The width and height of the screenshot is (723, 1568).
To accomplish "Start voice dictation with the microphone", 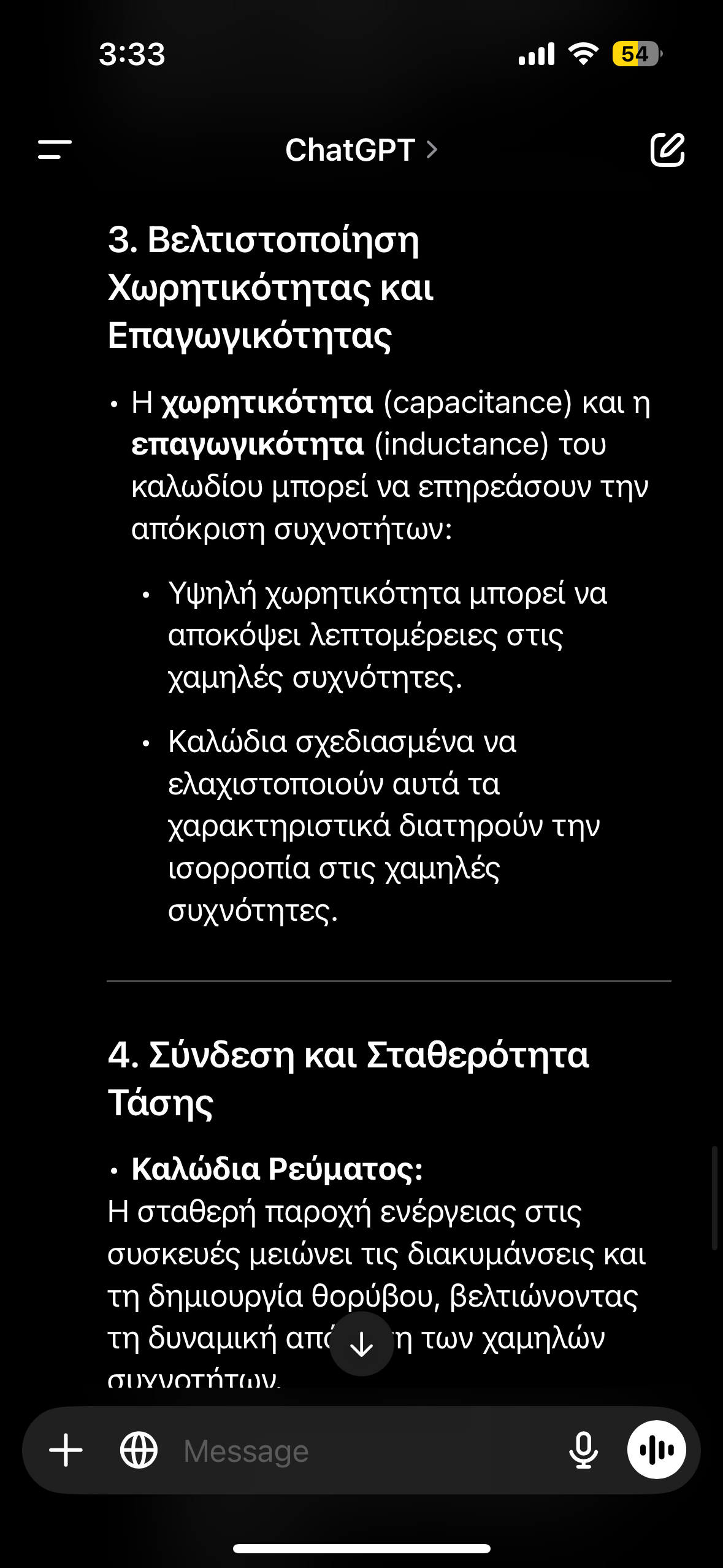I will pyautogui.click(x=583, y=1450).
